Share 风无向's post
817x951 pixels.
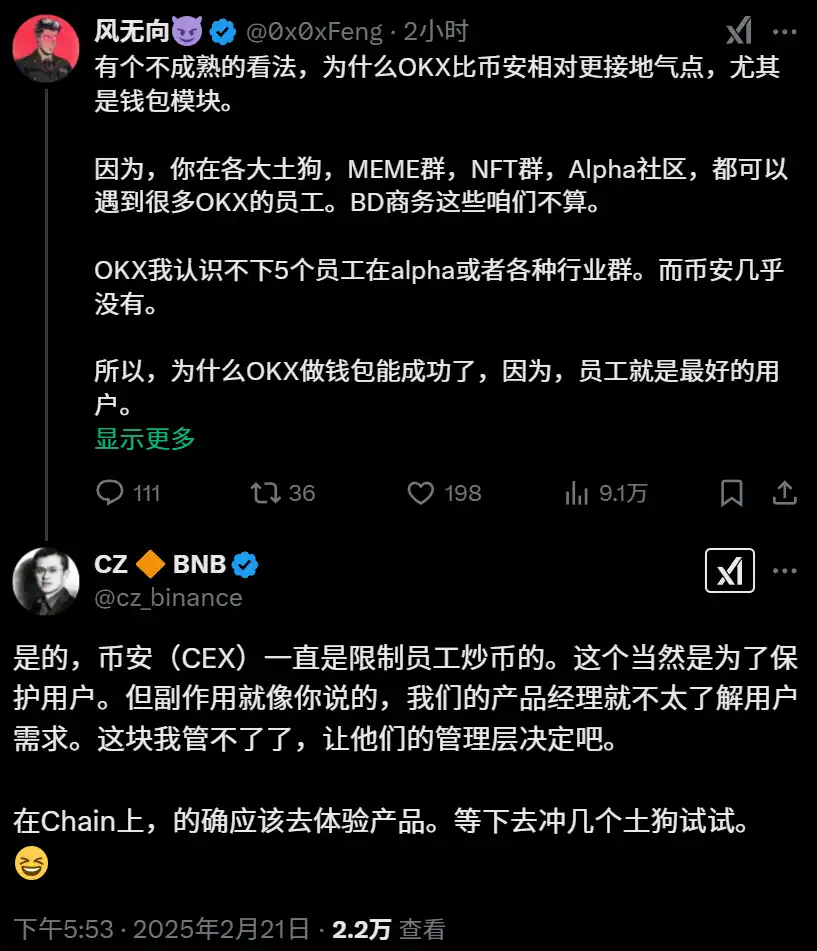[x=785, y=493]
